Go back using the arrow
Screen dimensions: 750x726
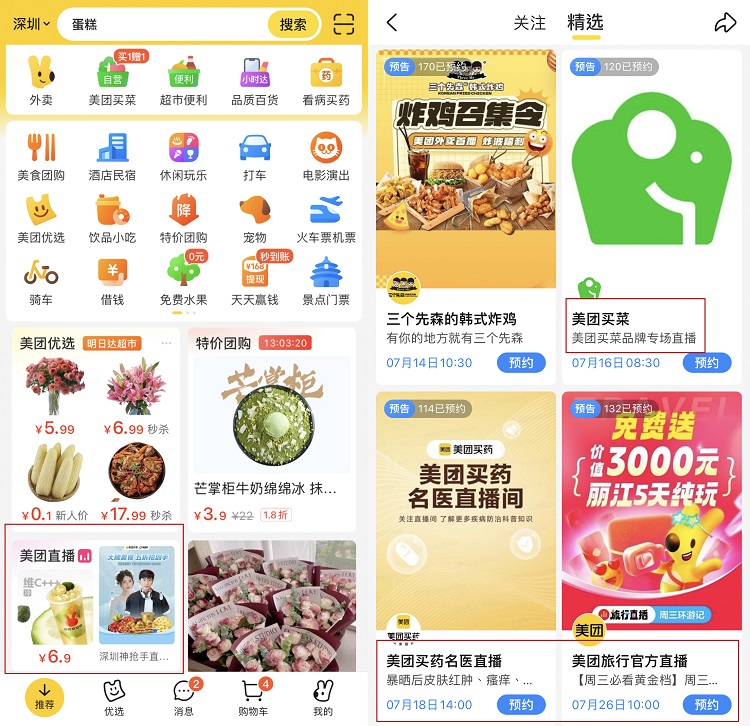(392, 23)
